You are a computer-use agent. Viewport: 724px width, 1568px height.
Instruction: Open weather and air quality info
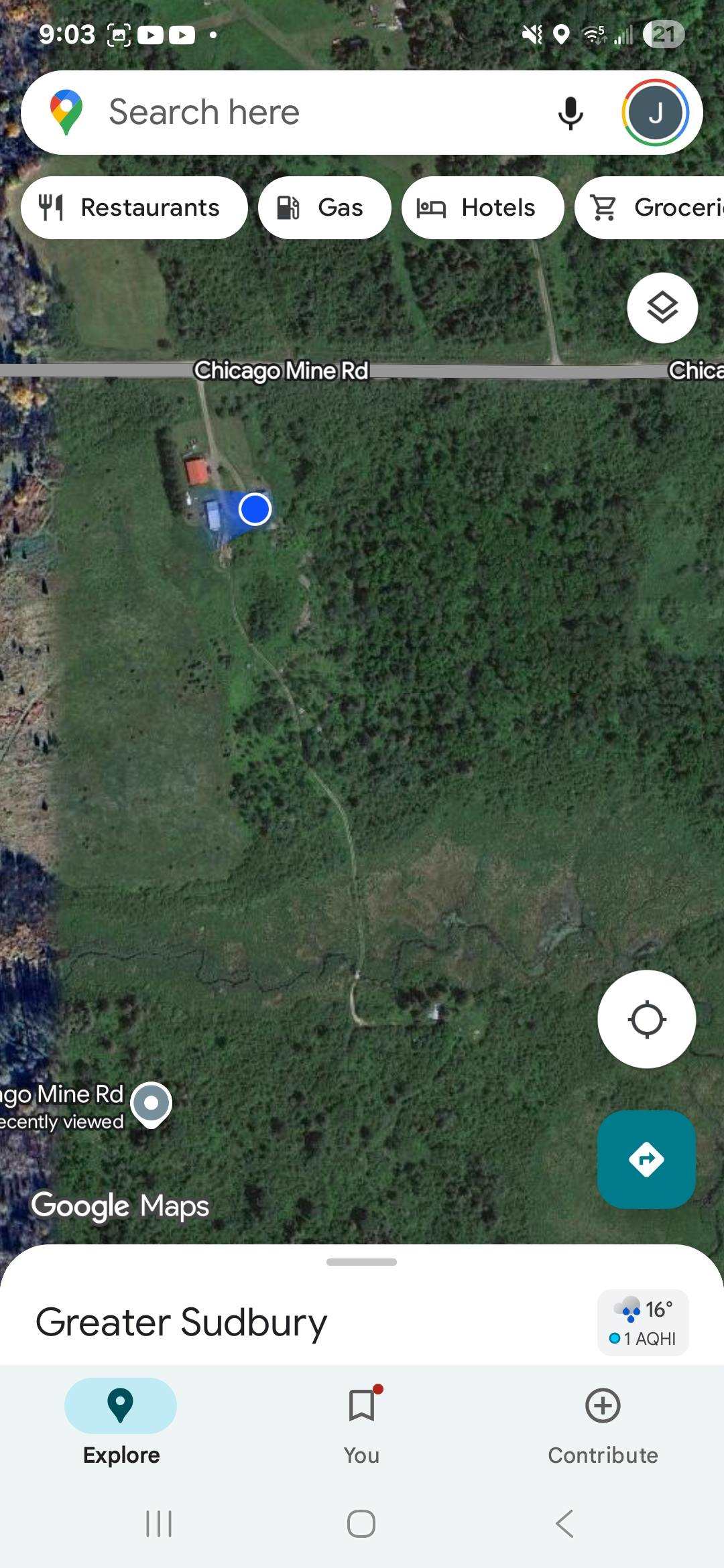click(643, 1323)
